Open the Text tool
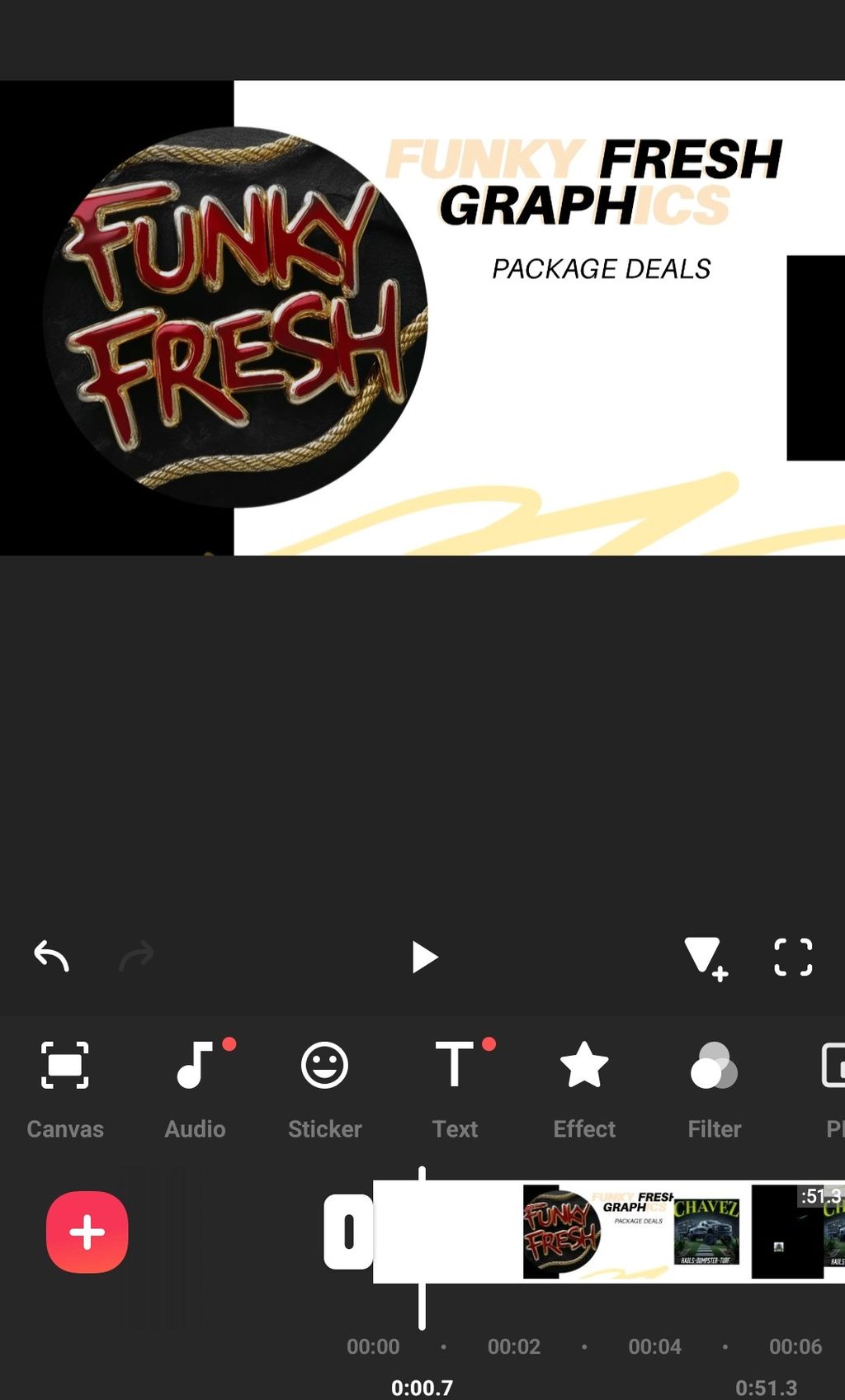Image resolution: width=845 pixels, height=1400 pixels. click(x=456, y=1090)
